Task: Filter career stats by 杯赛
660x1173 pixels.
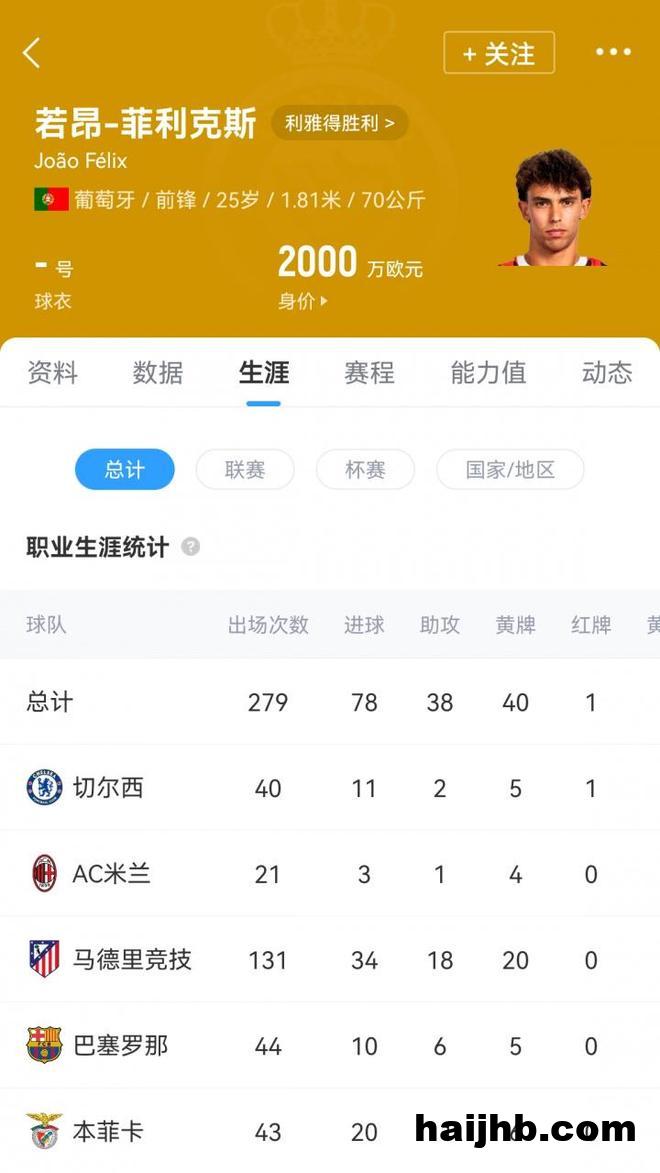Action: coord(365,469)
